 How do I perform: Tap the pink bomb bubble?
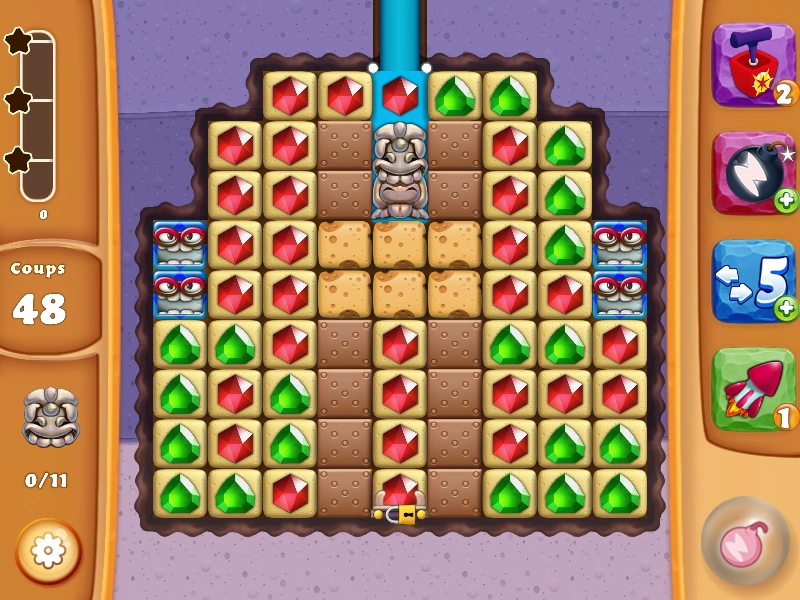744,541
